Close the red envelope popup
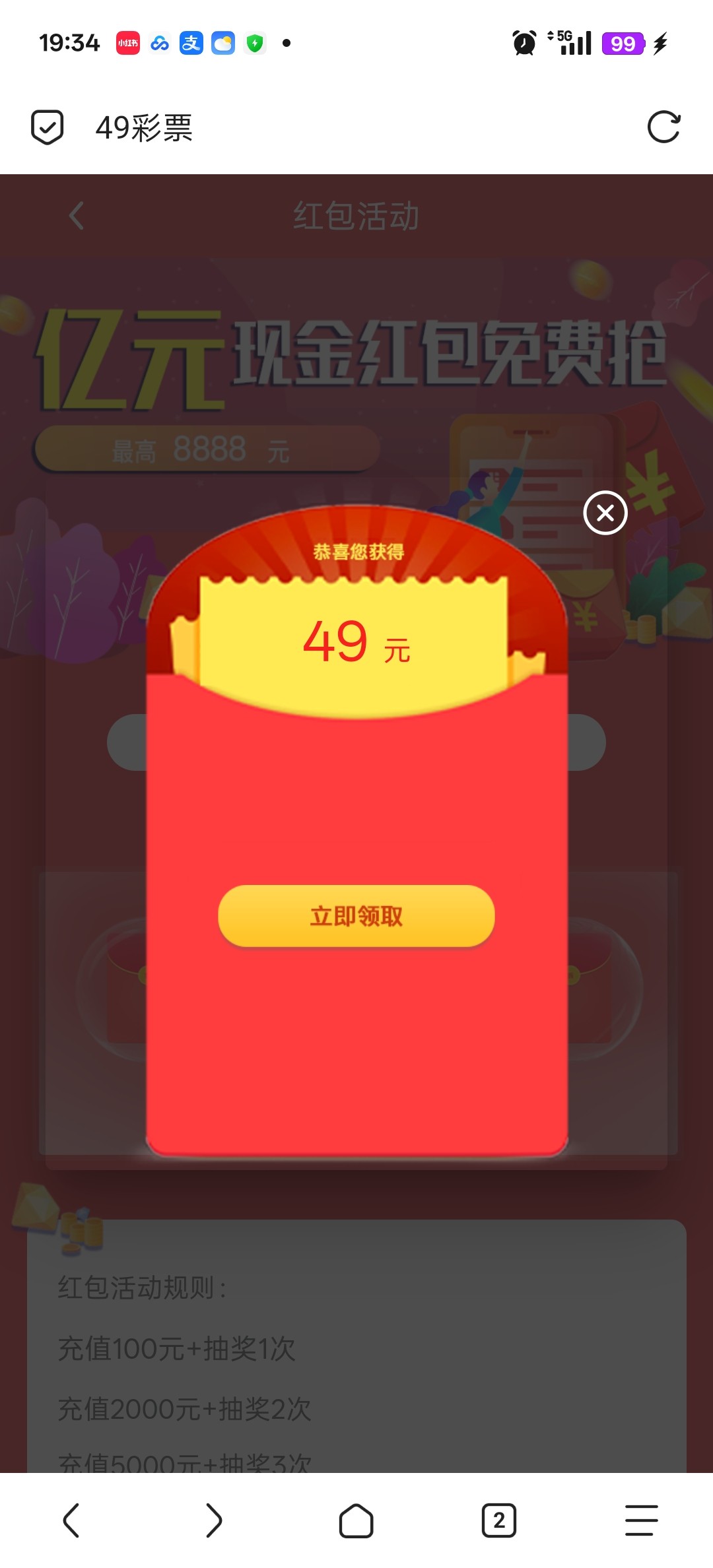713x1568 pixels. [605, 513]
